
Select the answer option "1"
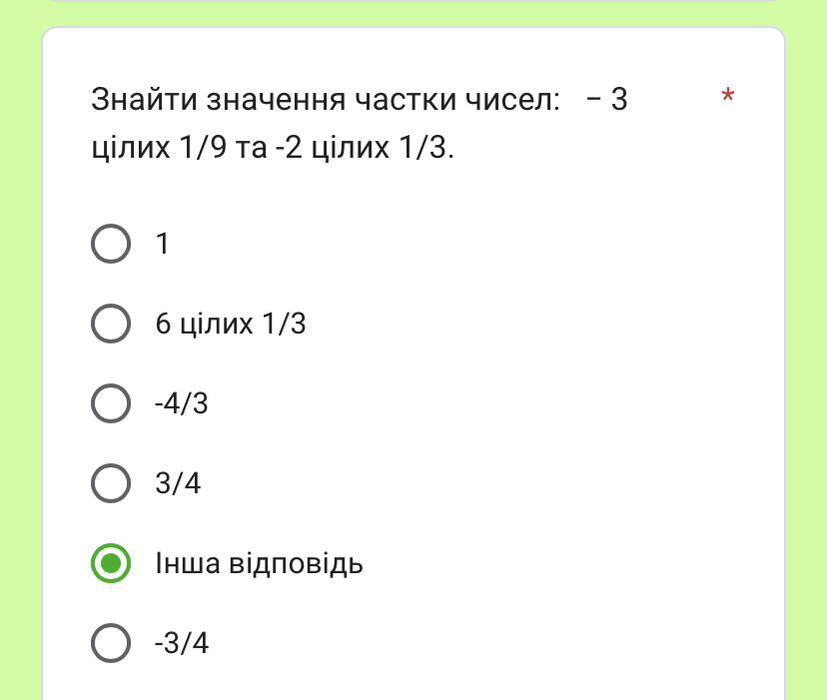[110, 244]
